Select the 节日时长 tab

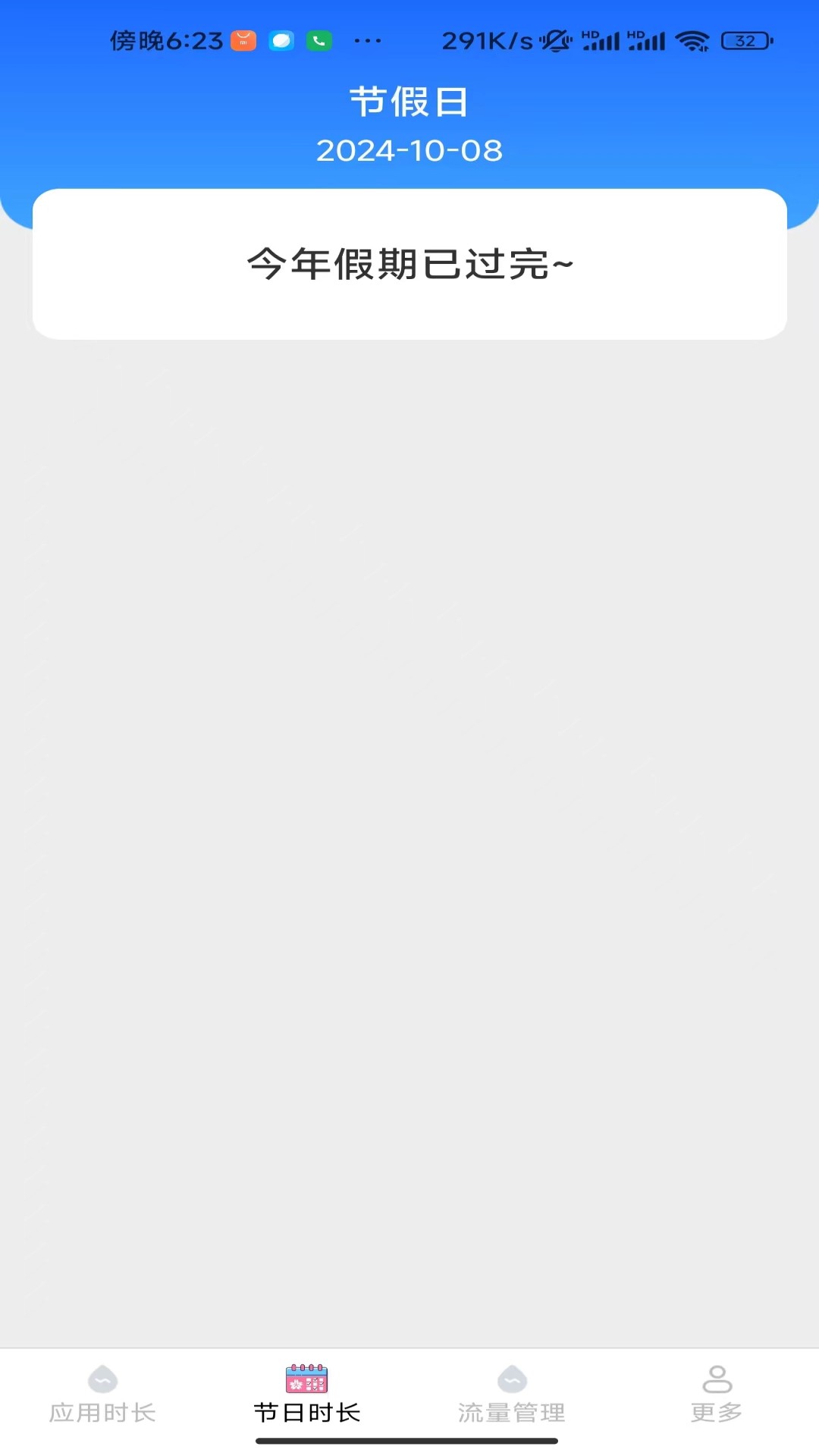tap(307, 1395)
